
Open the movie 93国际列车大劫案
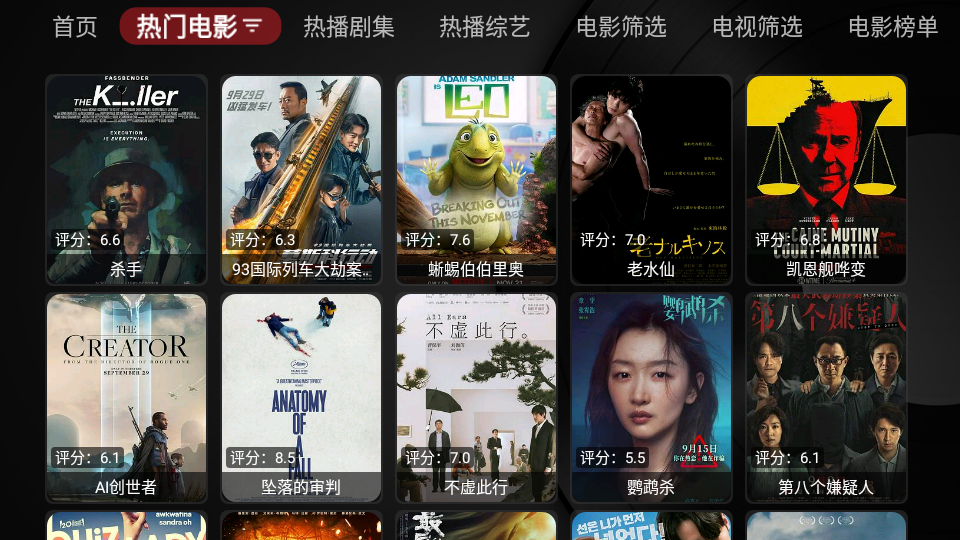click(301, 180)
